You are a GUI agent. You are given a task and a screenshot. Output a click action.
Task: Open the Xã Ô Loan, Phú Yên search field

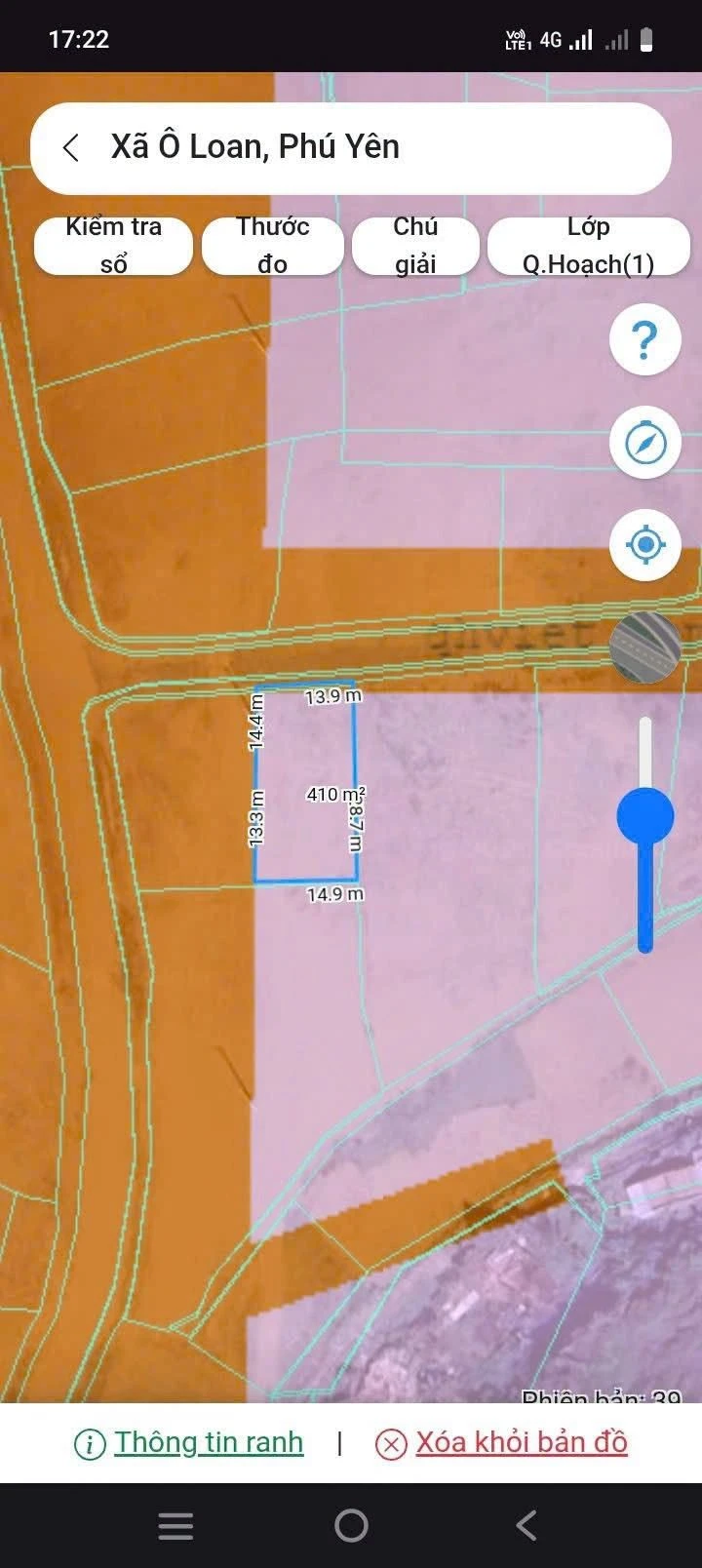point(351,148)
